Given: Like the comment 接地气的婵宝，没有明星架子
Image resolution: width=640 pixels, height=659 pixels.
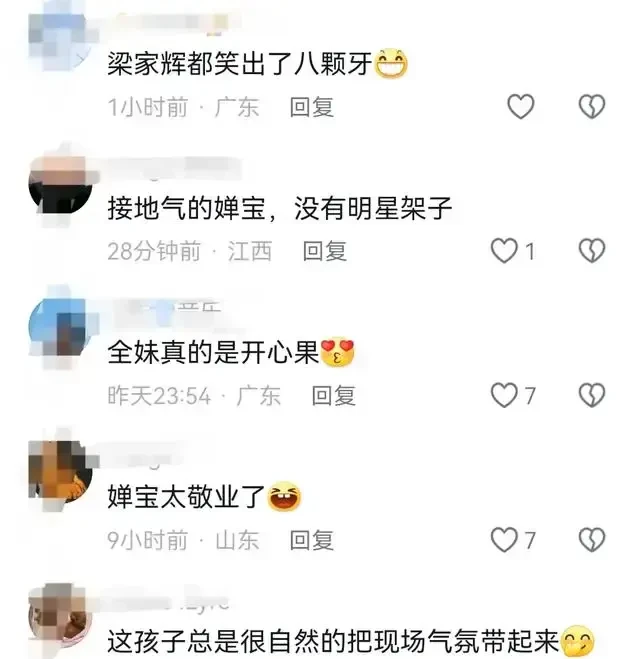Looking at the screenshot, I should click(x=503, y=252).
